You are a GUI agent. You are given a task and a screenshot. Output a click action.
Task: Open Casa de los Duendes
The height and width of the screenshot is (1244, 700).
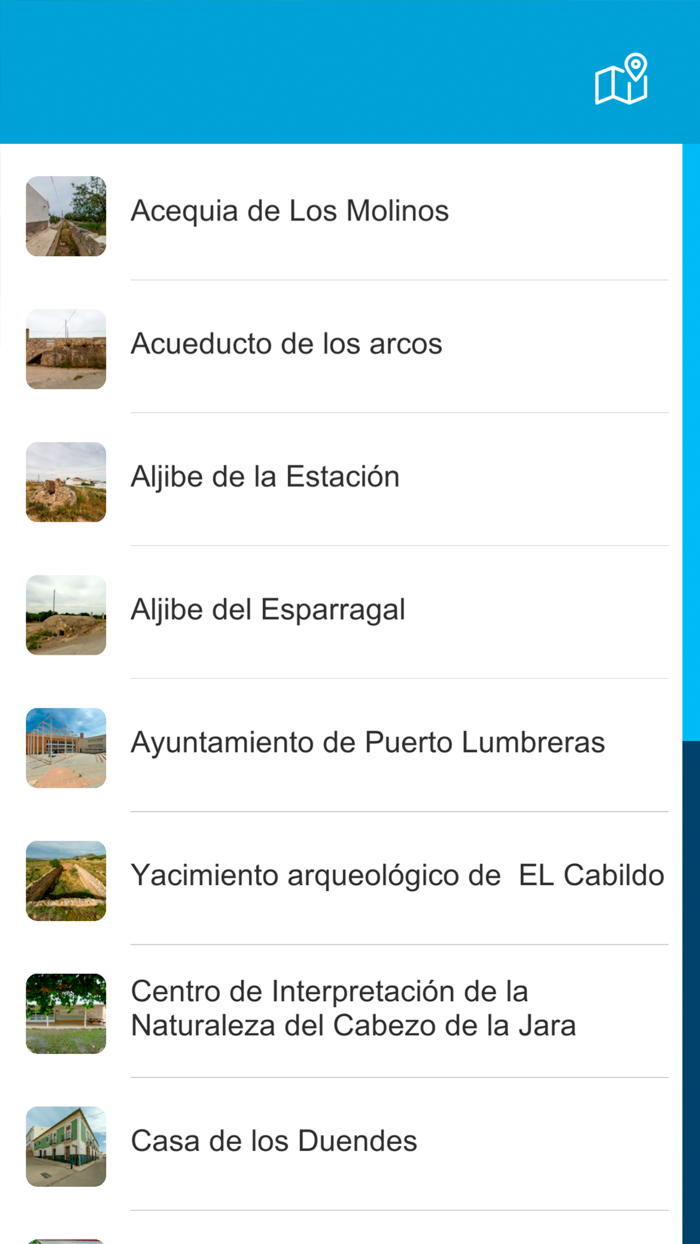click(274, 1142)
